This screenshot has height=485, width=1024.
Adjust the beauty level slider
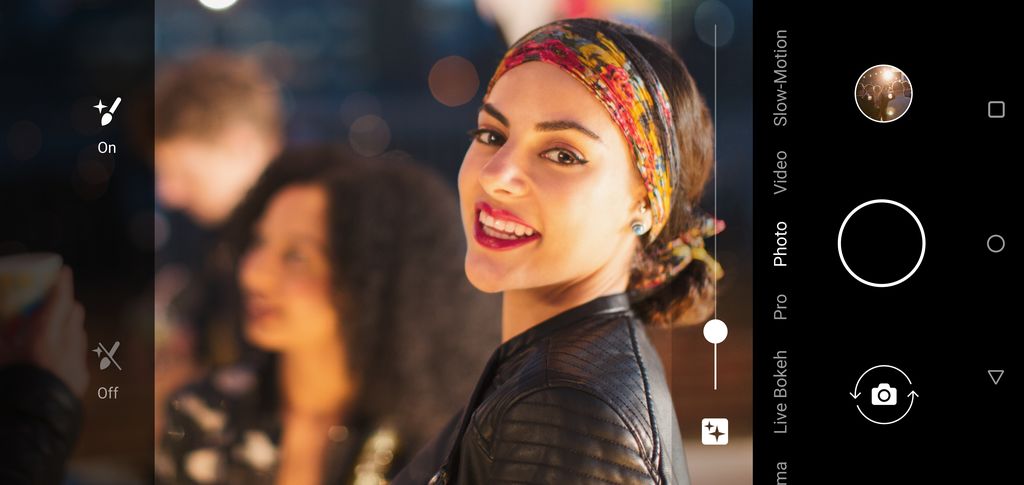point(715,332)
